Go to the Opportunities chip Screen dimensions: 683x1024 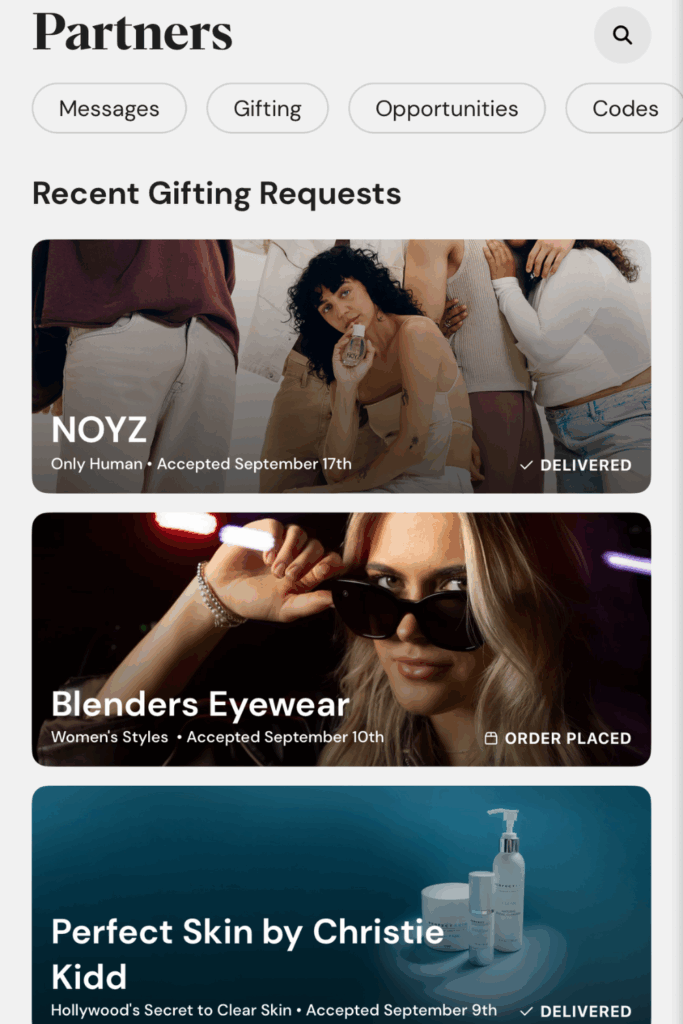click(446, 108)
